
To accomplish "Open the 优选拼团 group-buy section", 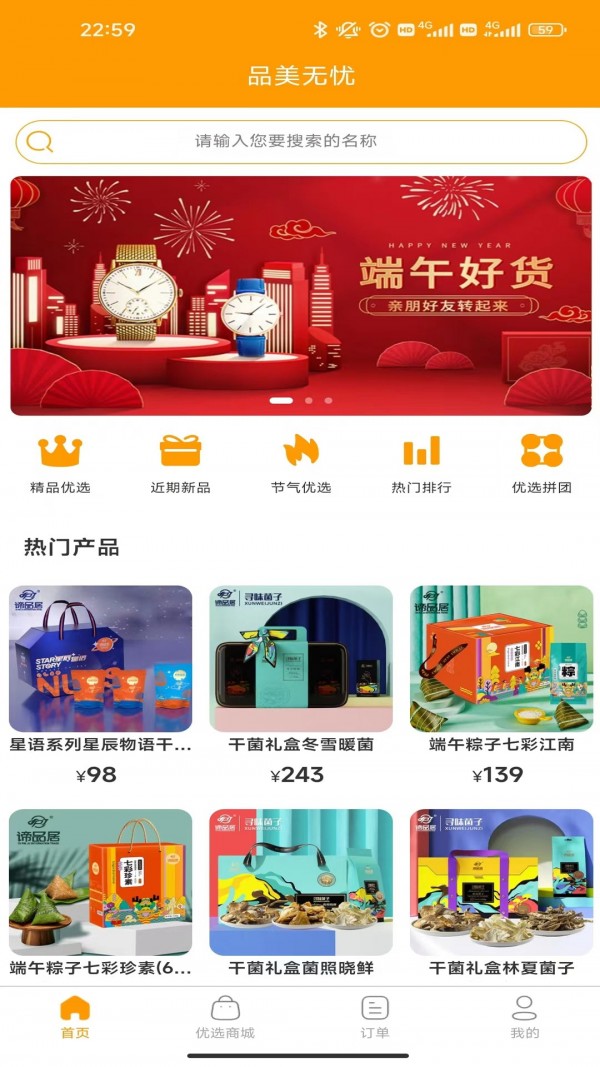I will (541, 464).
